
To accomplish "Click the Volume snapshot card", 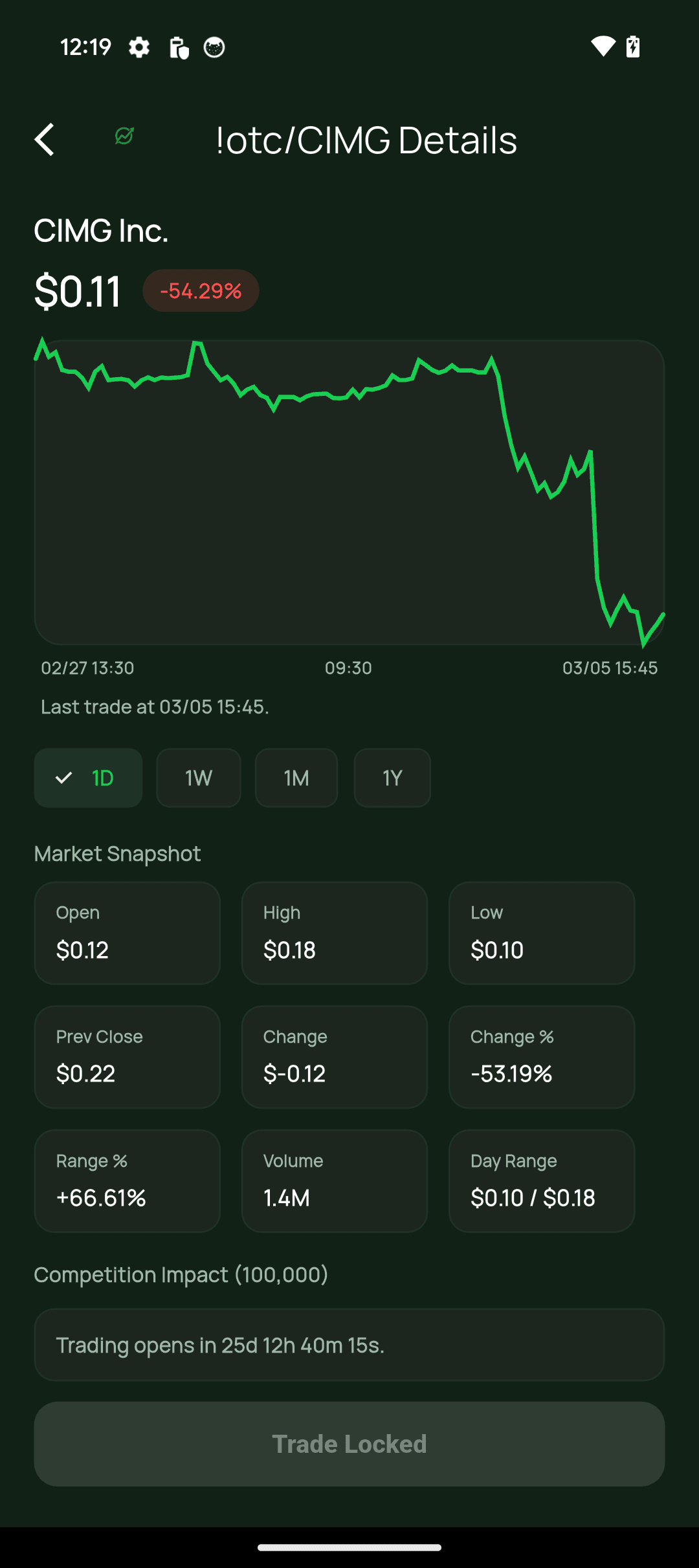I will (334, 1181).
